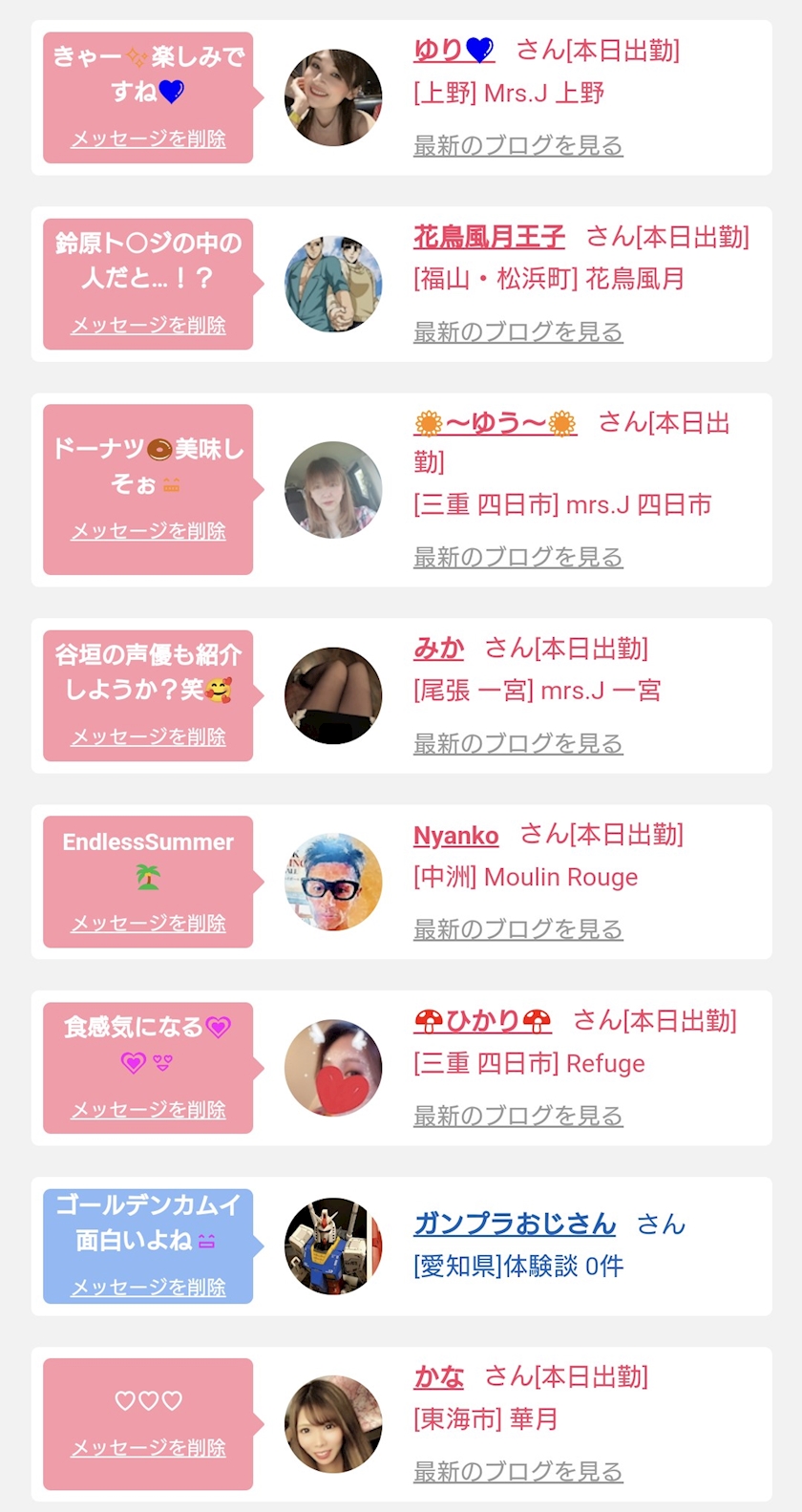Open 〜ゆう〜 profile link
The image size is (802, 1512).
point(495,422)
